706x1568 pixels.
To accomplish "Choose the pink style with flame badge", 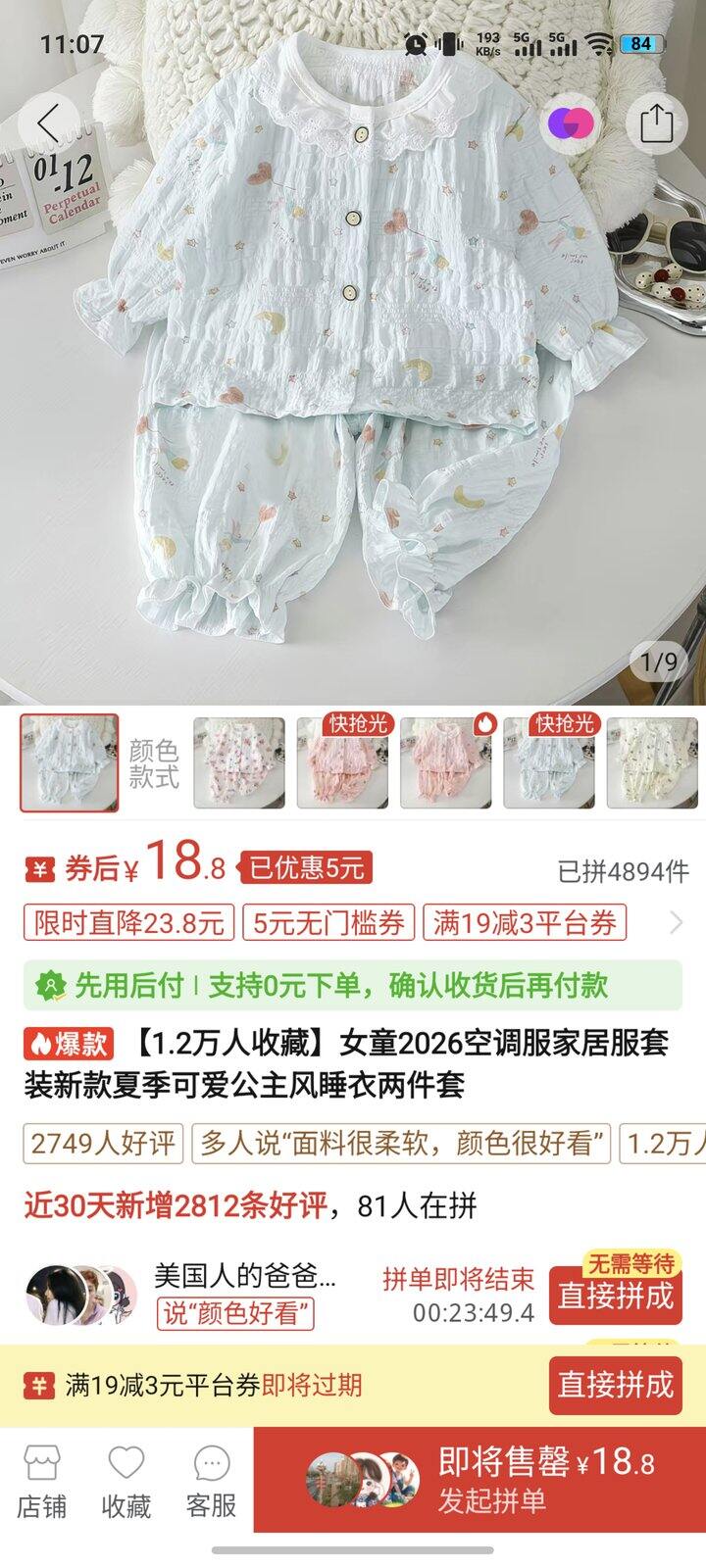I will coord(446,762).
